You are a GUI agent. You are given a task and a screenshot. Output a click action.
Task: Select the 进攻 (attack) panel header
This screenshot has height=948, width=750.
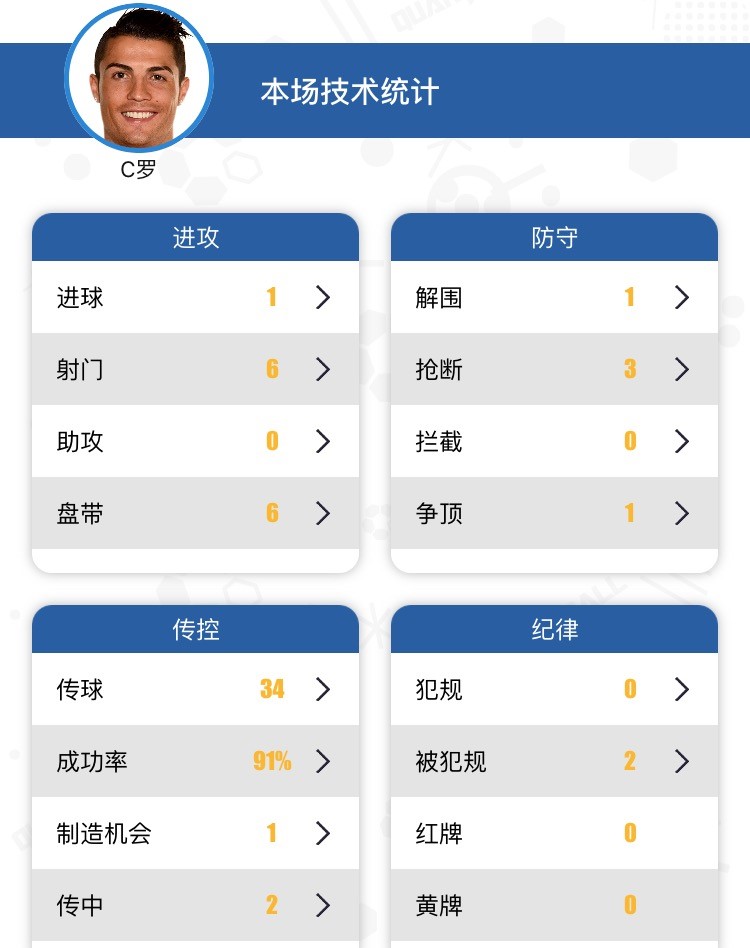tap(195, 237)
